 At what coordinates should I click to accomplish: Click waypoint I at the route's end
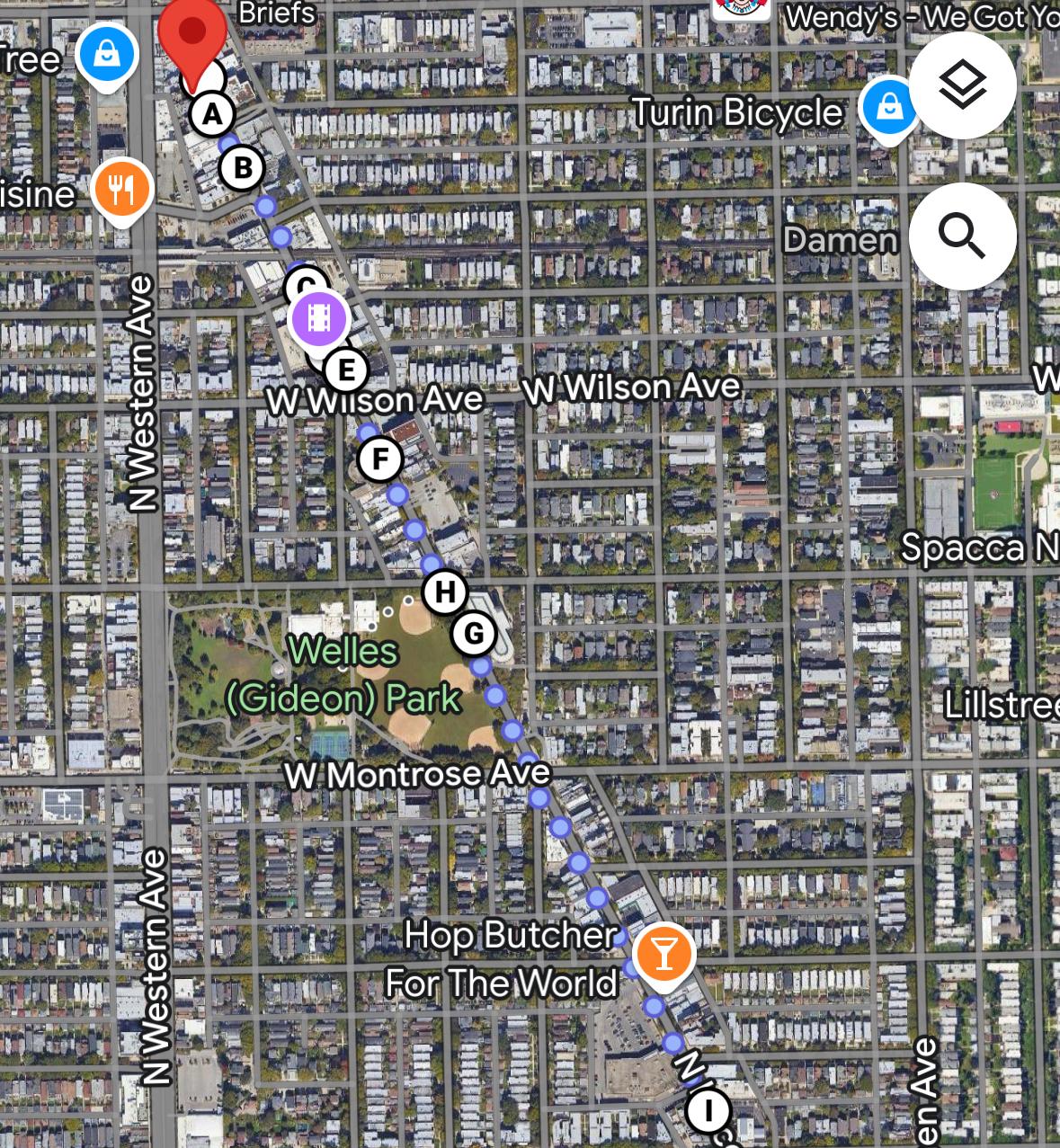pyautogui.click(x=707, y=1111)
